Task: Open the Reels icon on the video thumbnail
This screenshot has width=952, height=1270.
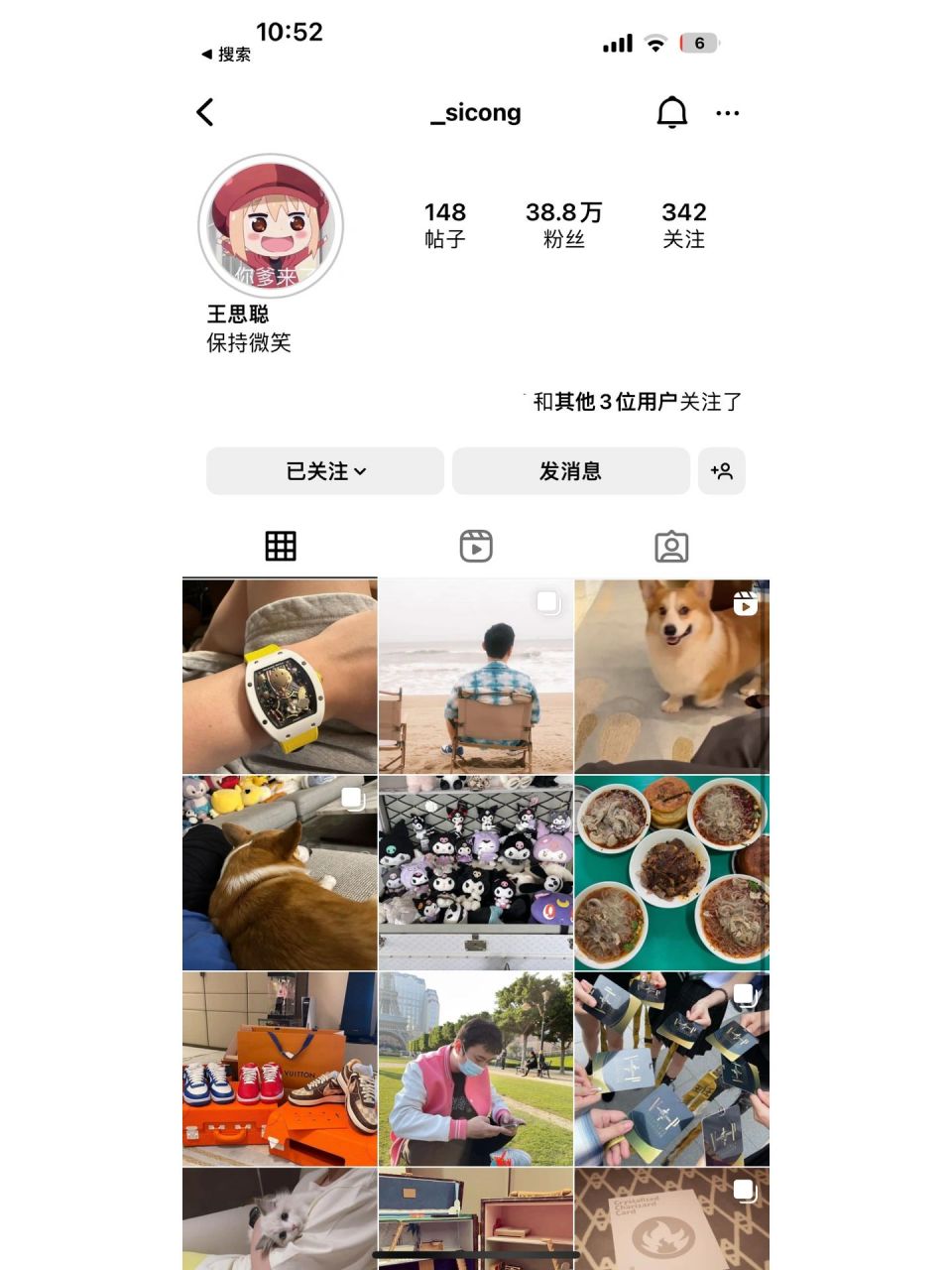Action: click(744, 602)
